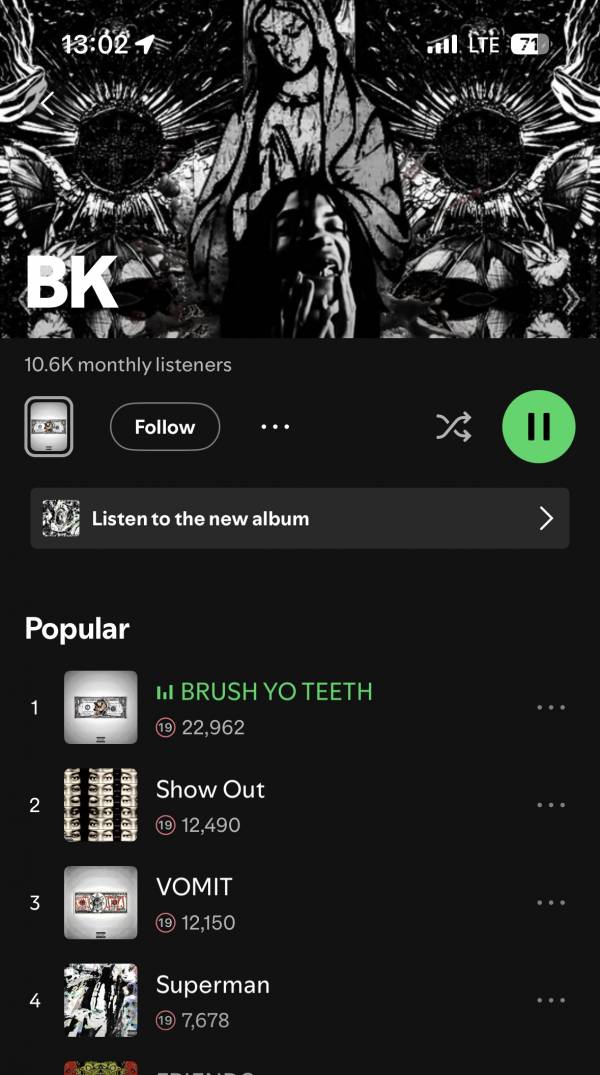This screenshot has width=600, height=1075.
Task: Go back using the top-left arrow
Action: click(47, 102)
